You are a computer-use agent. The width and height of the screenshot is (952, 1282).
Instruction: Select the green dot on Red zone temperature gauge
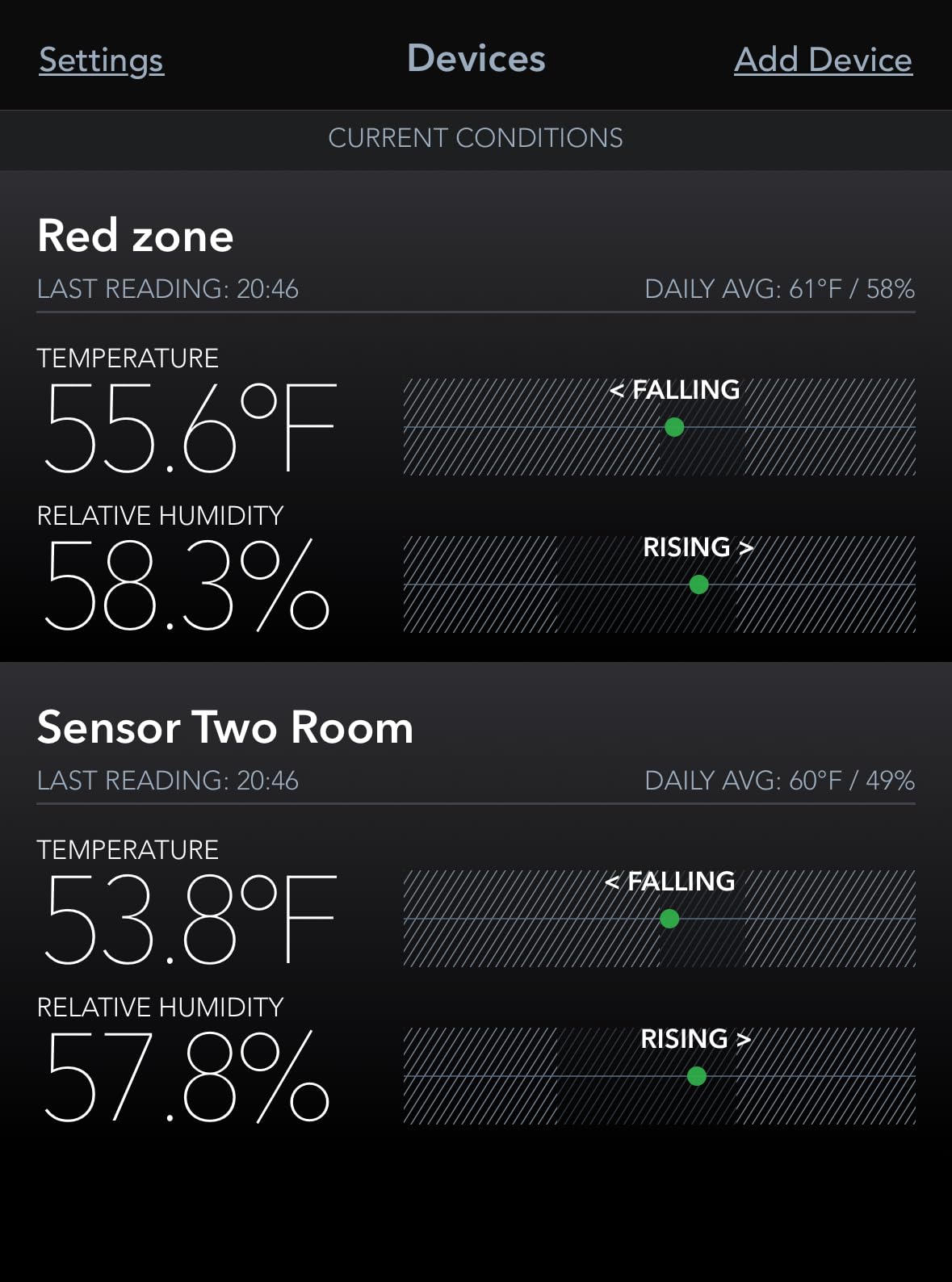pos(675,426)
